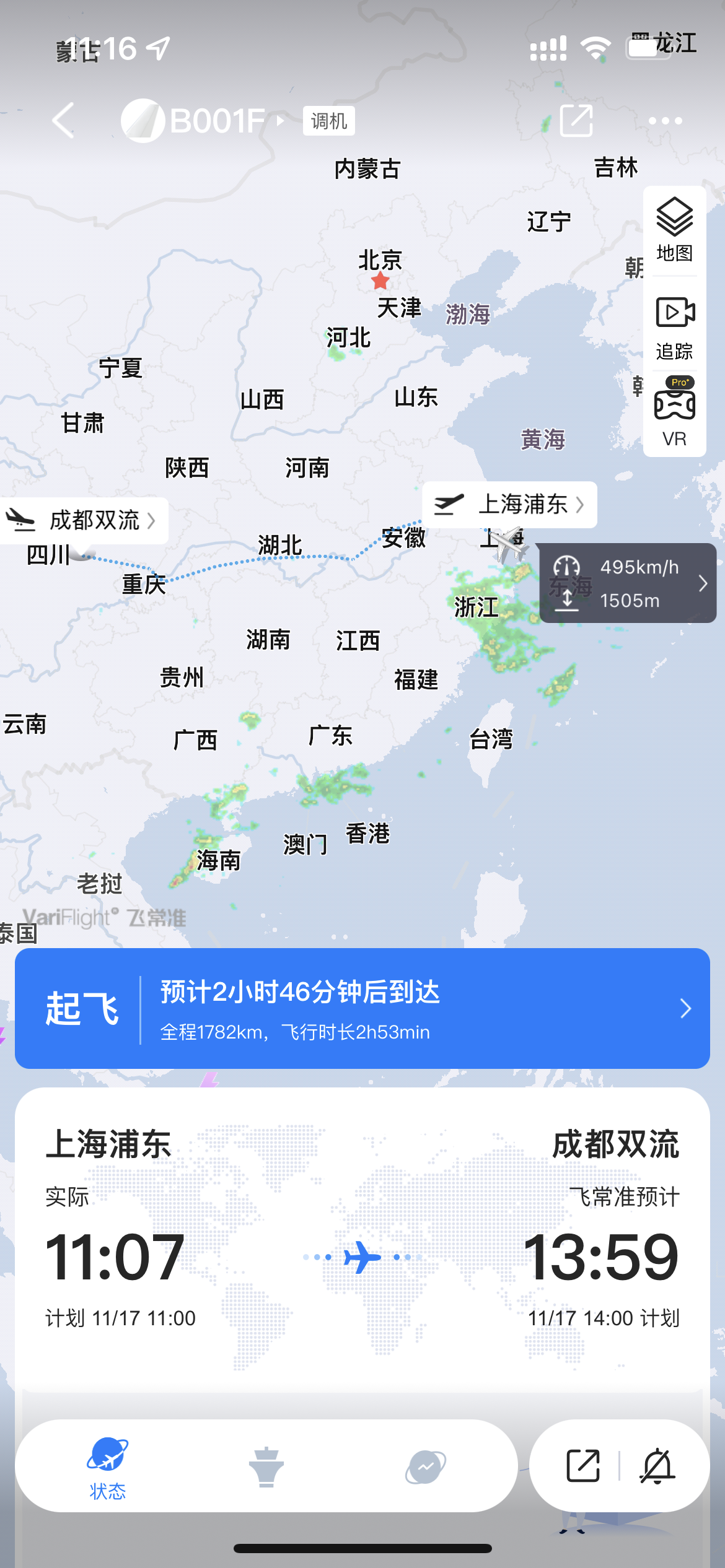Viewport: 725px width, 1568px height.
Task: Open the 上海浦东 departure airport label
Action: coord(509,505)
